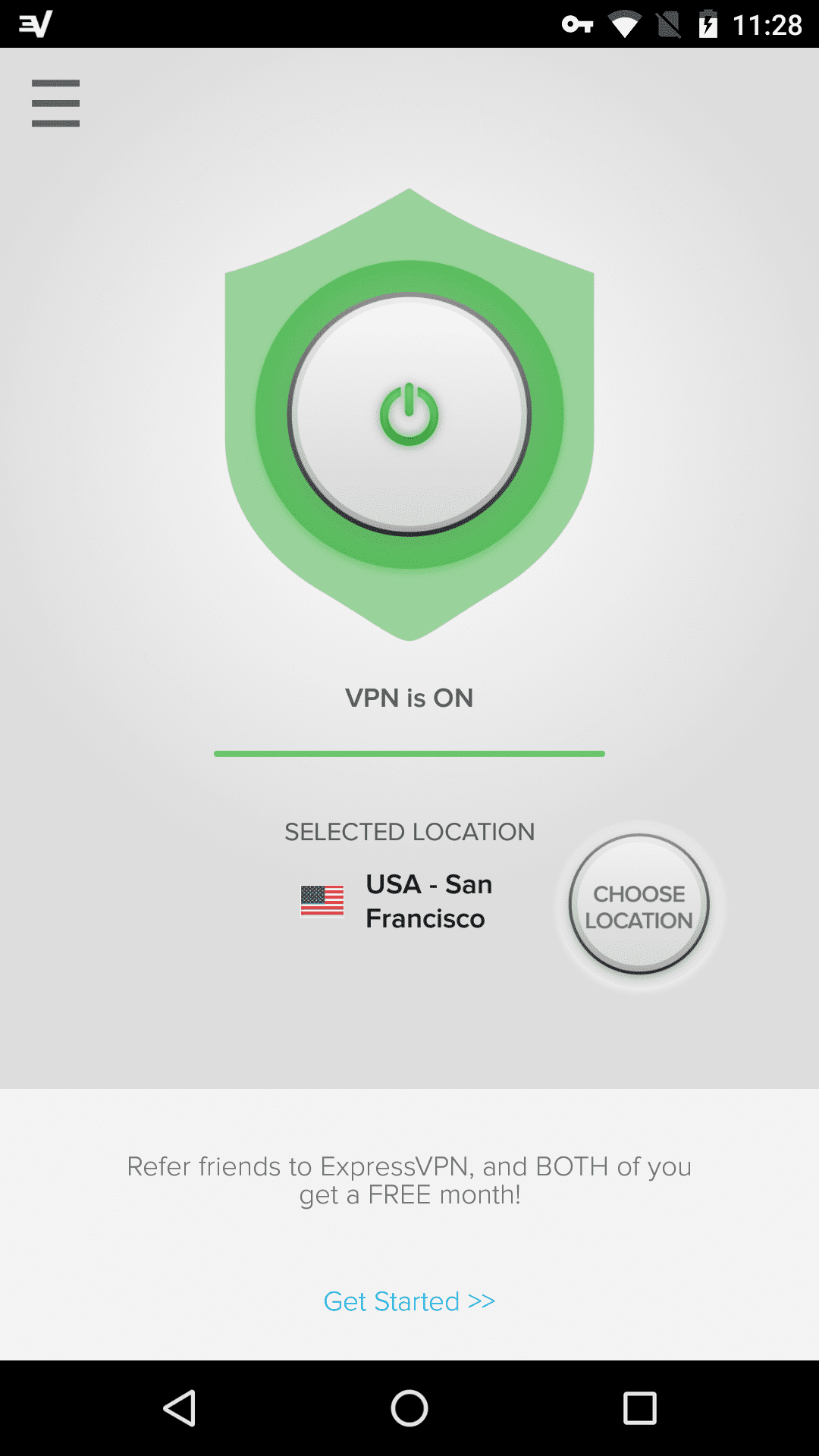The image size is (819, 1456).
Task: Open the hamburger navigation menu
Action: pos(55,102)
